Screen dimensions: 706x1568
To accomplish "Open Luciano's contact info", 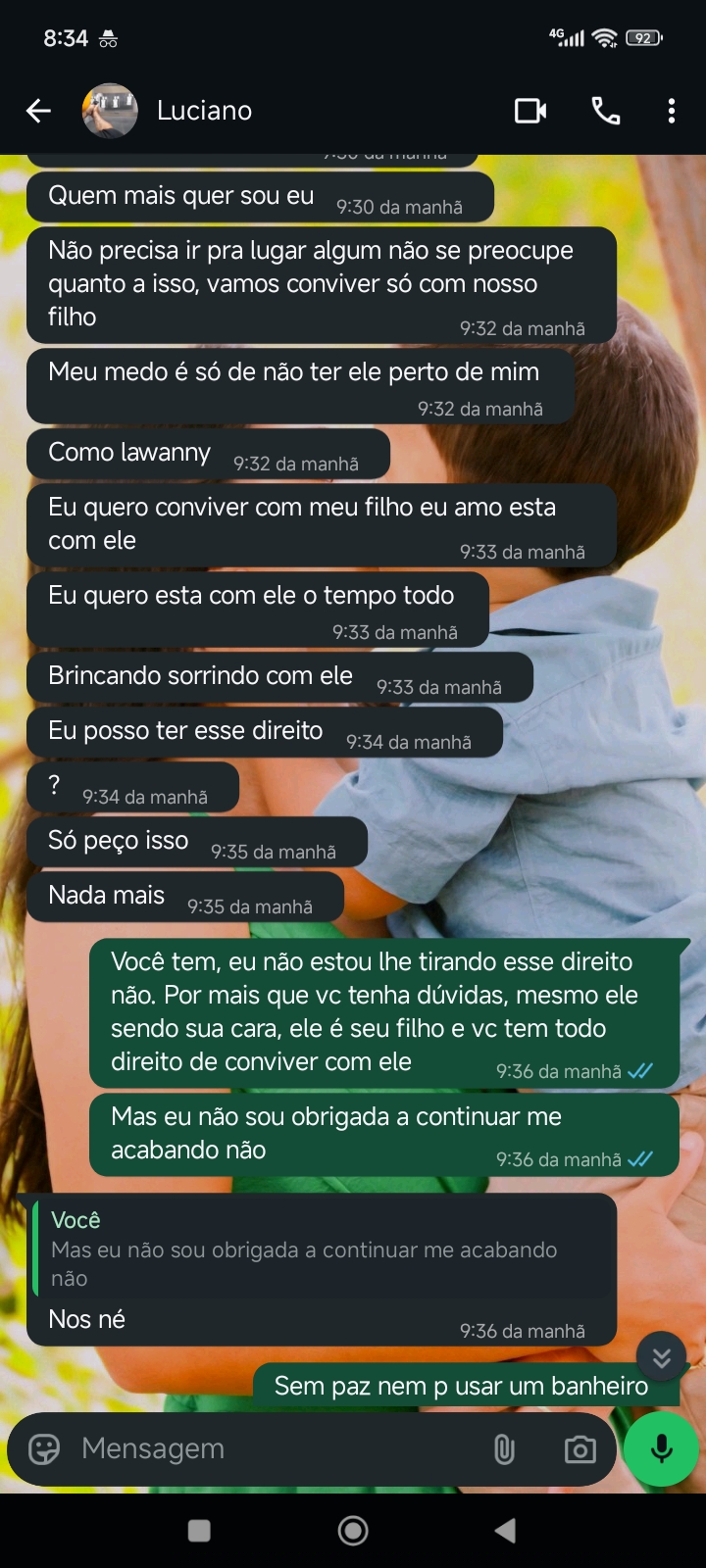I will click(x=204, y=111).
